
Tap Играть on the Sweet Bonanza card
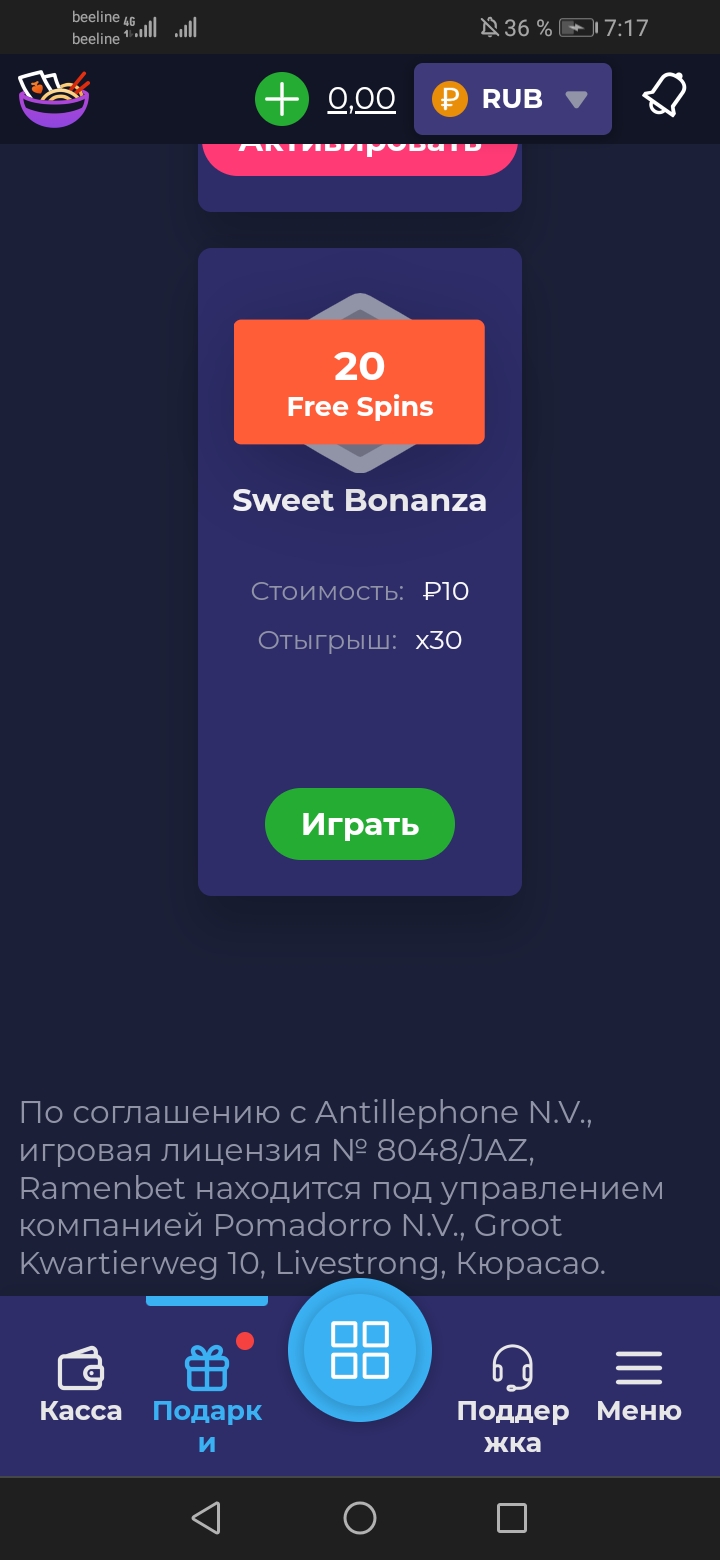[x=360, y=824]
